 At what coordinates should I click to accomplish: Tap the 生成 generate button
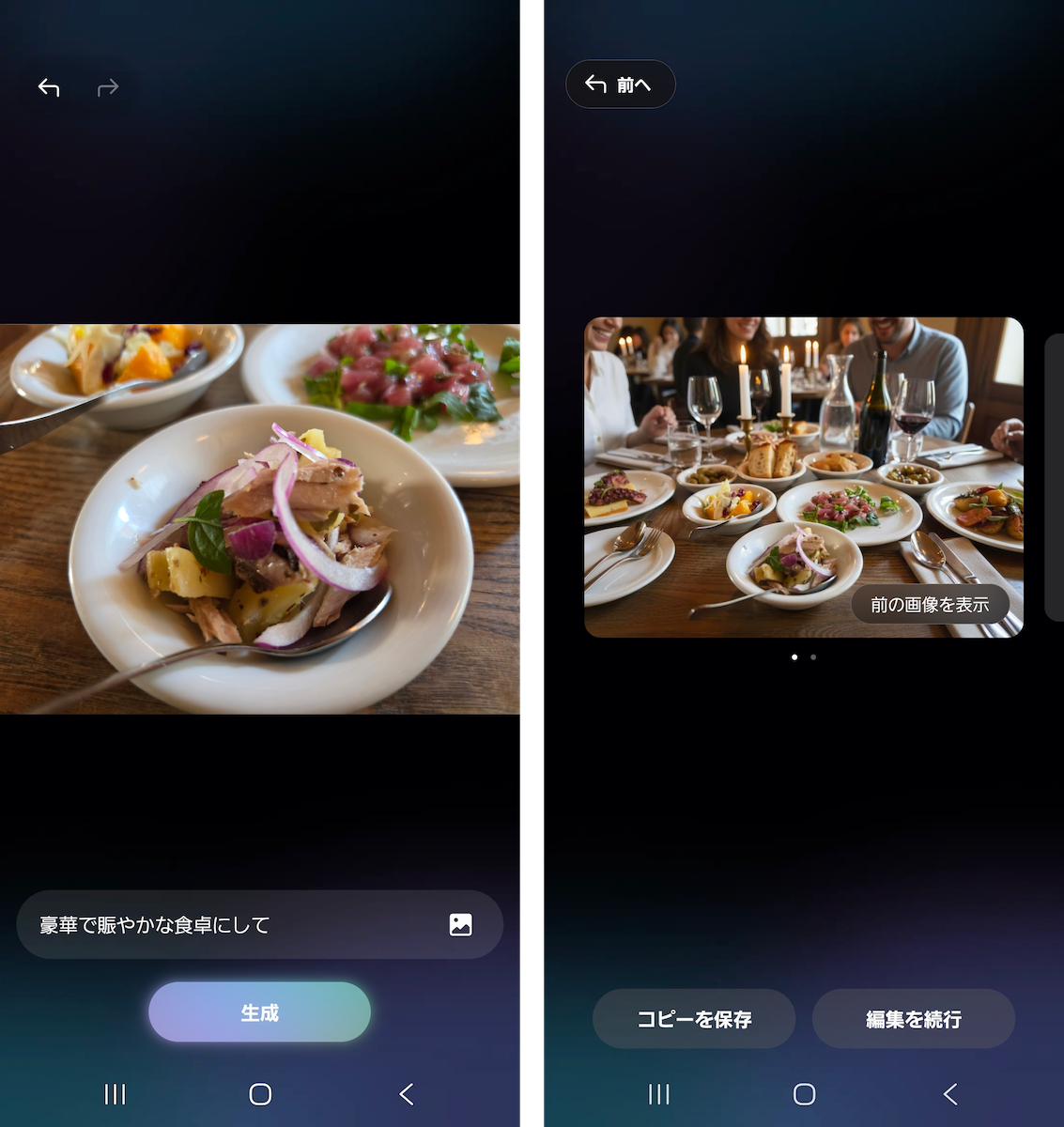[x=259, y=1012]
